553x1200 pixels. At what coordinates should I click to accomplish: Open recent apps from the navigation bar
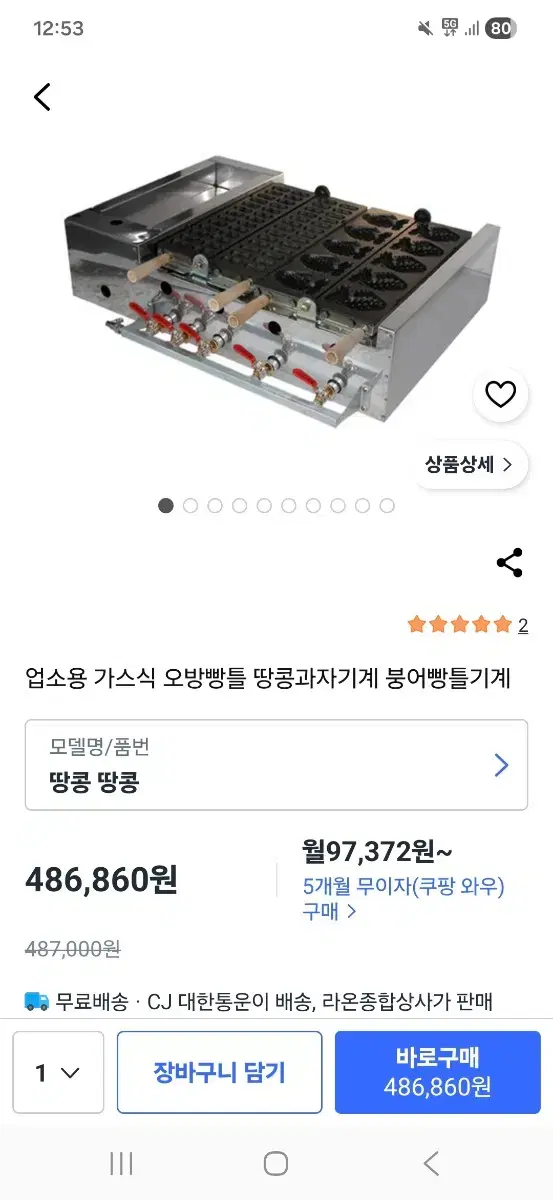[121, 1163]
